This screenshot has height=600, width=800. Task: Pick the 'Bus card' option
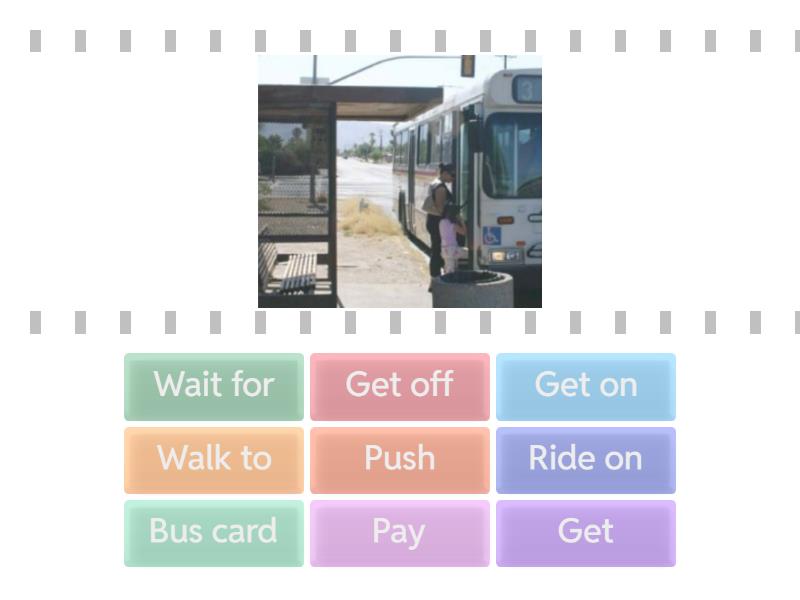coord(214,533)
